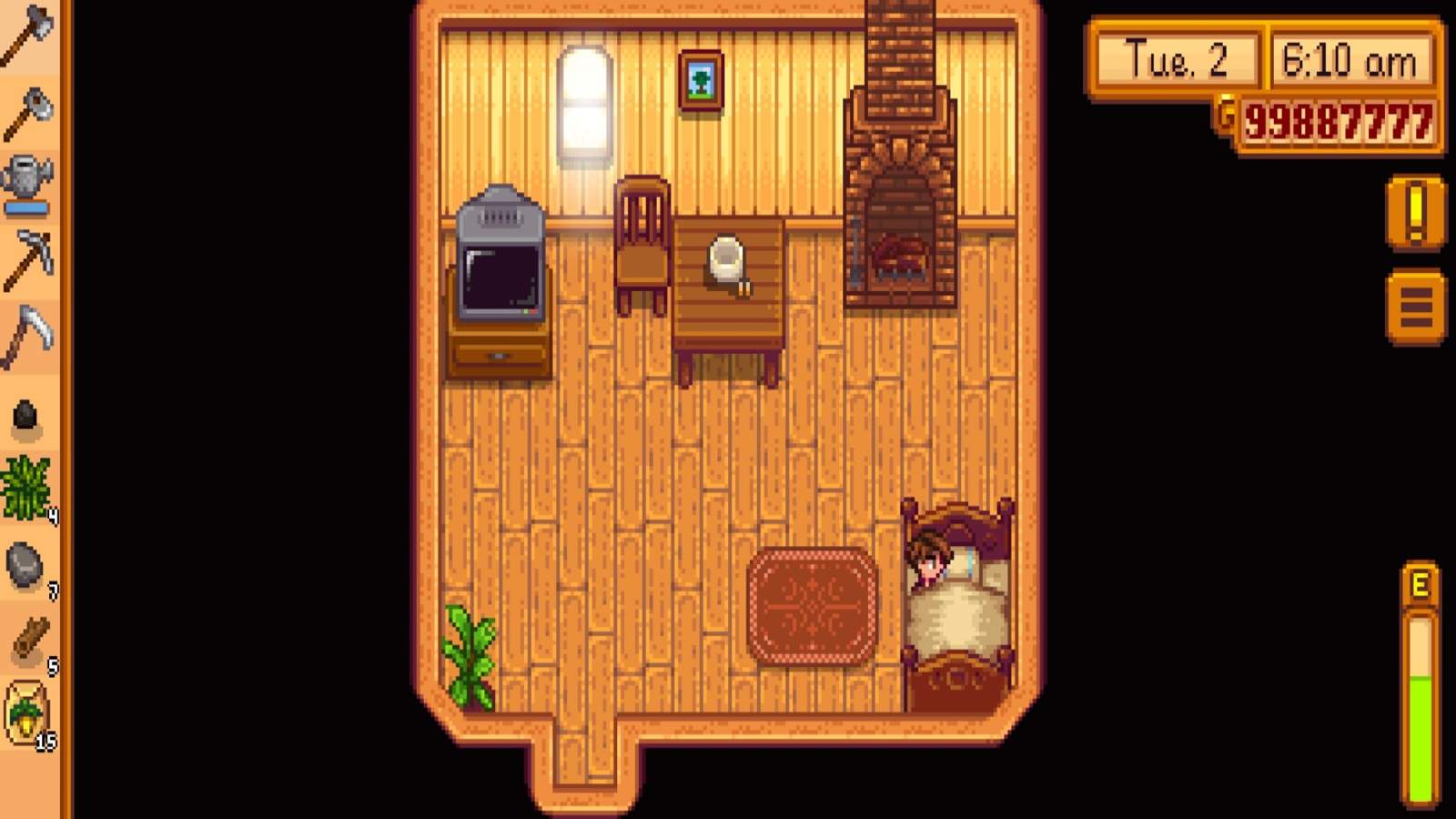Open the quest journal exclamation icon
The width and height of the screenshot is (1456, 819).
(1415, 213)
